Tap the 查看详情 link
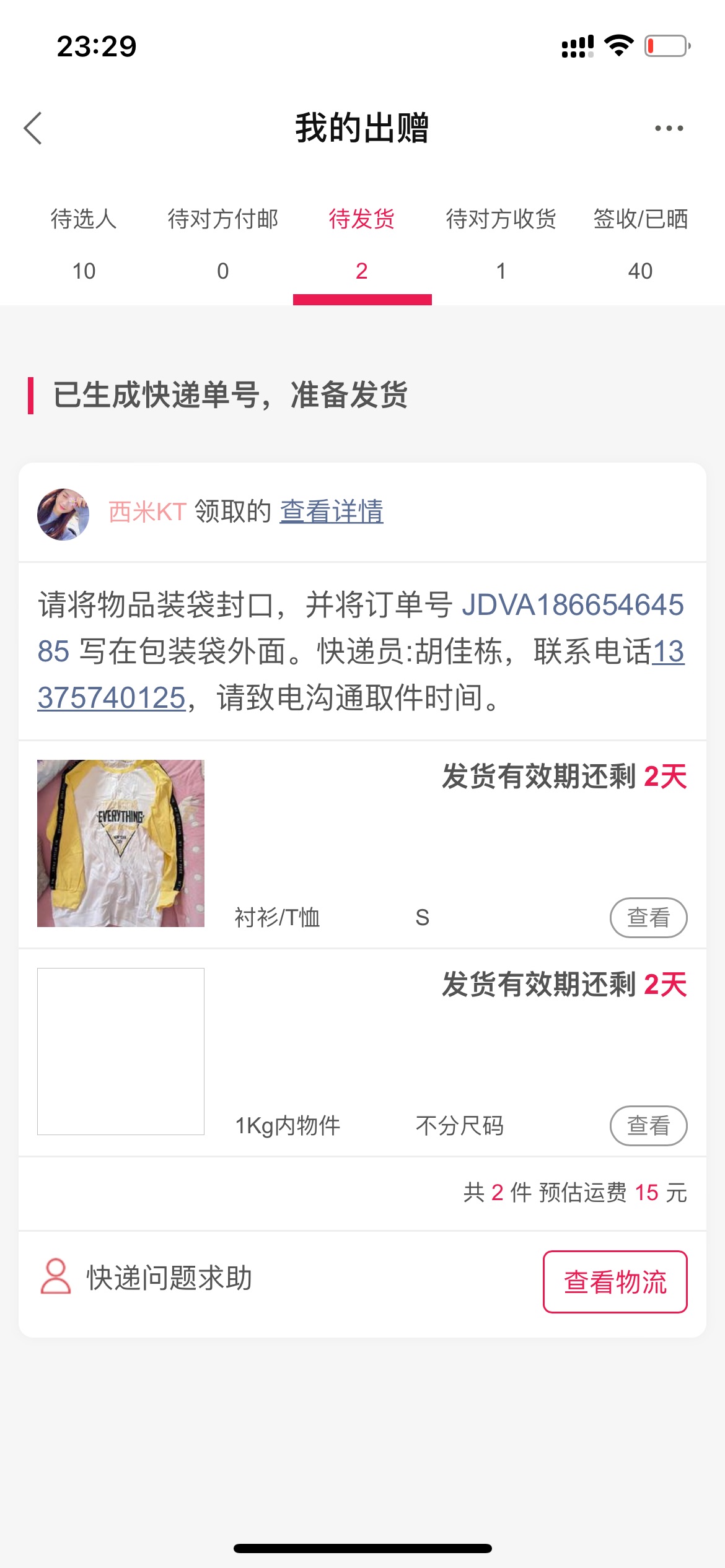The height and width of the screenshot is (1568, 725). (332, 512)
